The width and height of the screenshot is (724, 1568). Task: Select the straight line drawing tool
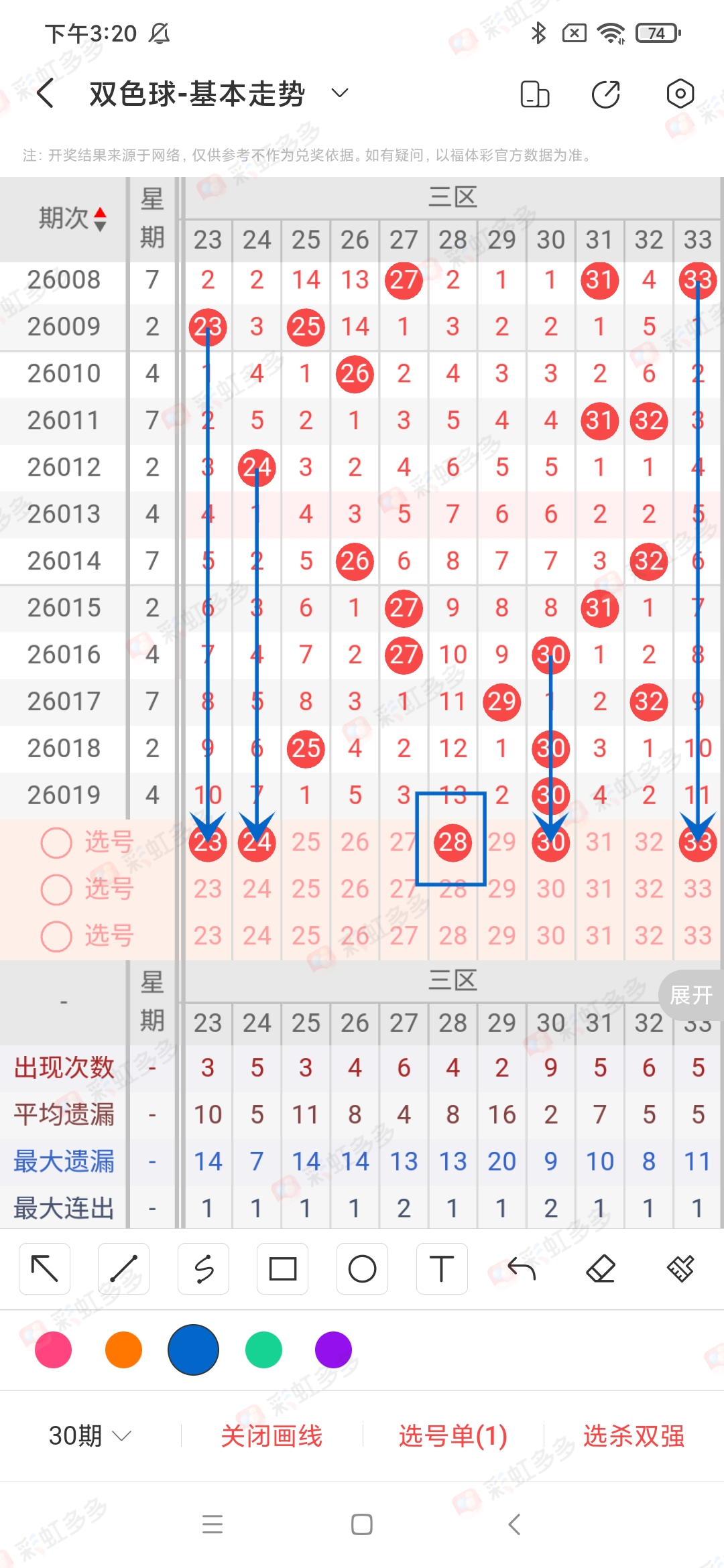(x=123, y=1268)
